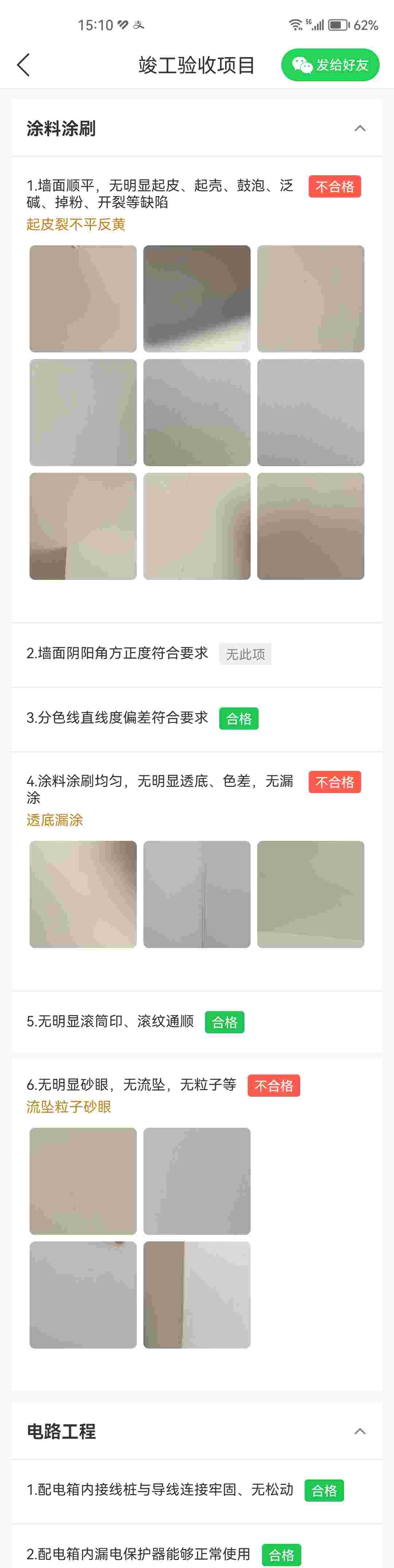The width and height of the screenshot is (394, 1568).
Task: Open first photo under 起皮裂不平反黄
Action: click(83, 298)
